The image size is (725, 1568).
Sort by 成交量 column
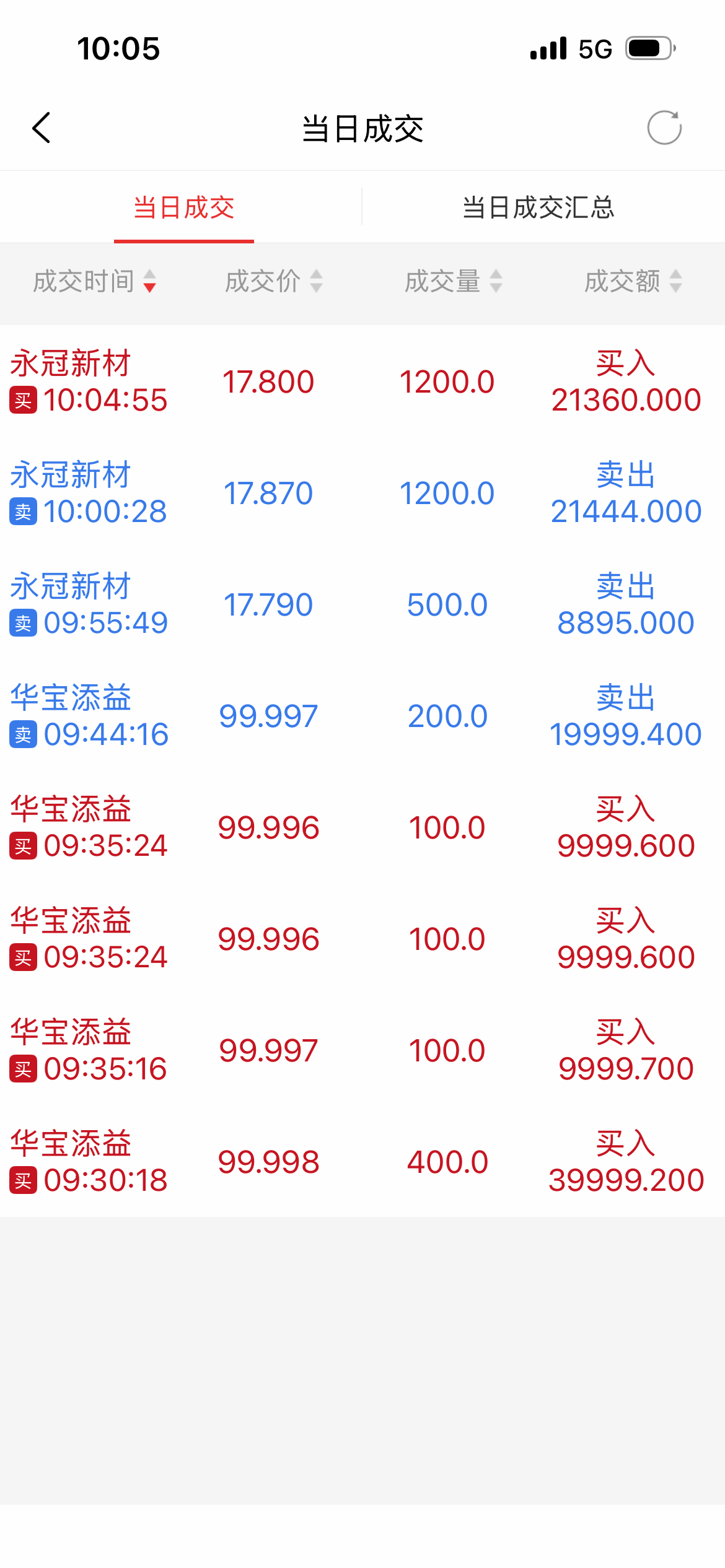453,281
